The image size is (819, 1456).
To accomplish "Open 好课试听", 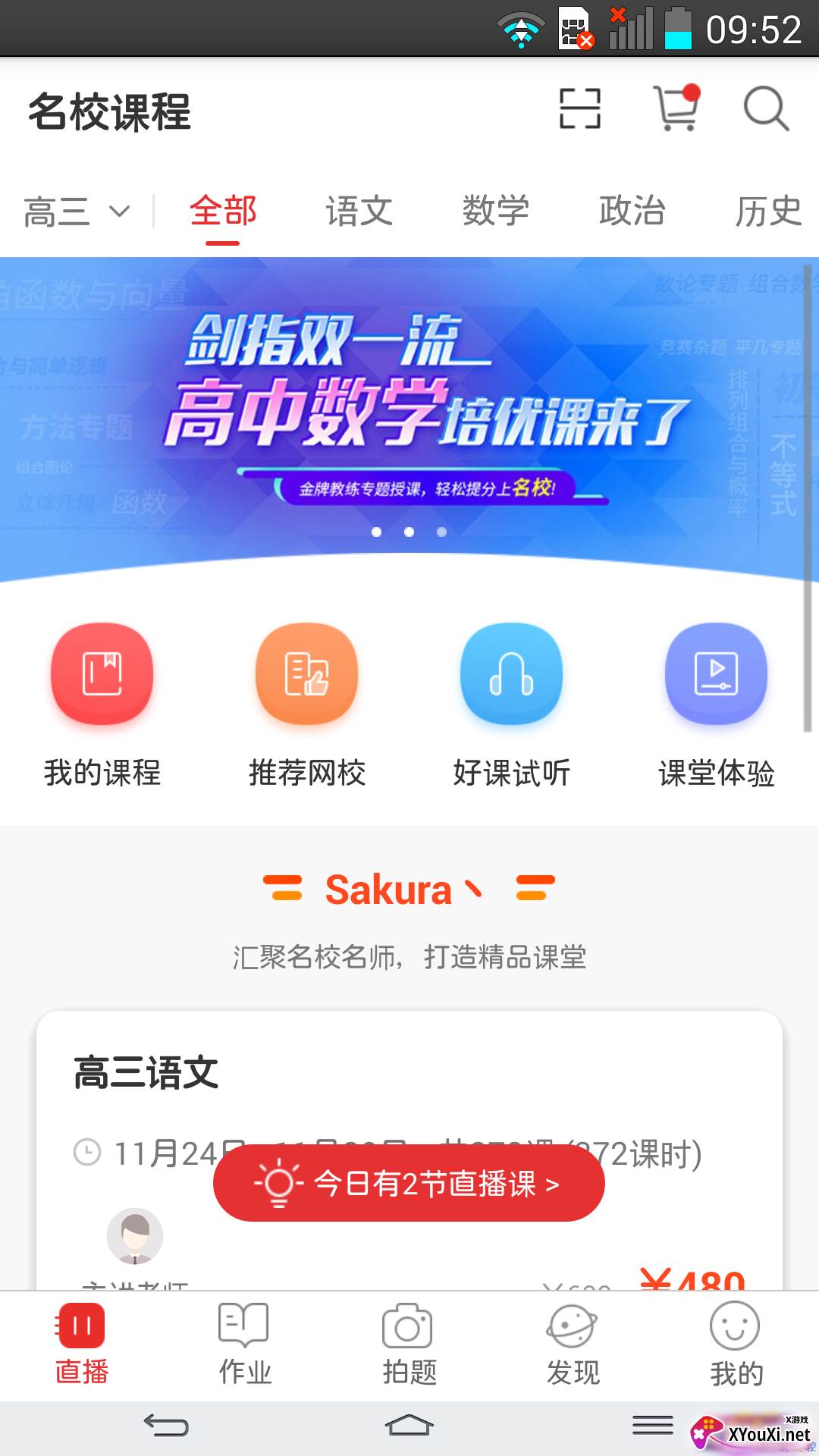I will 512,705.
